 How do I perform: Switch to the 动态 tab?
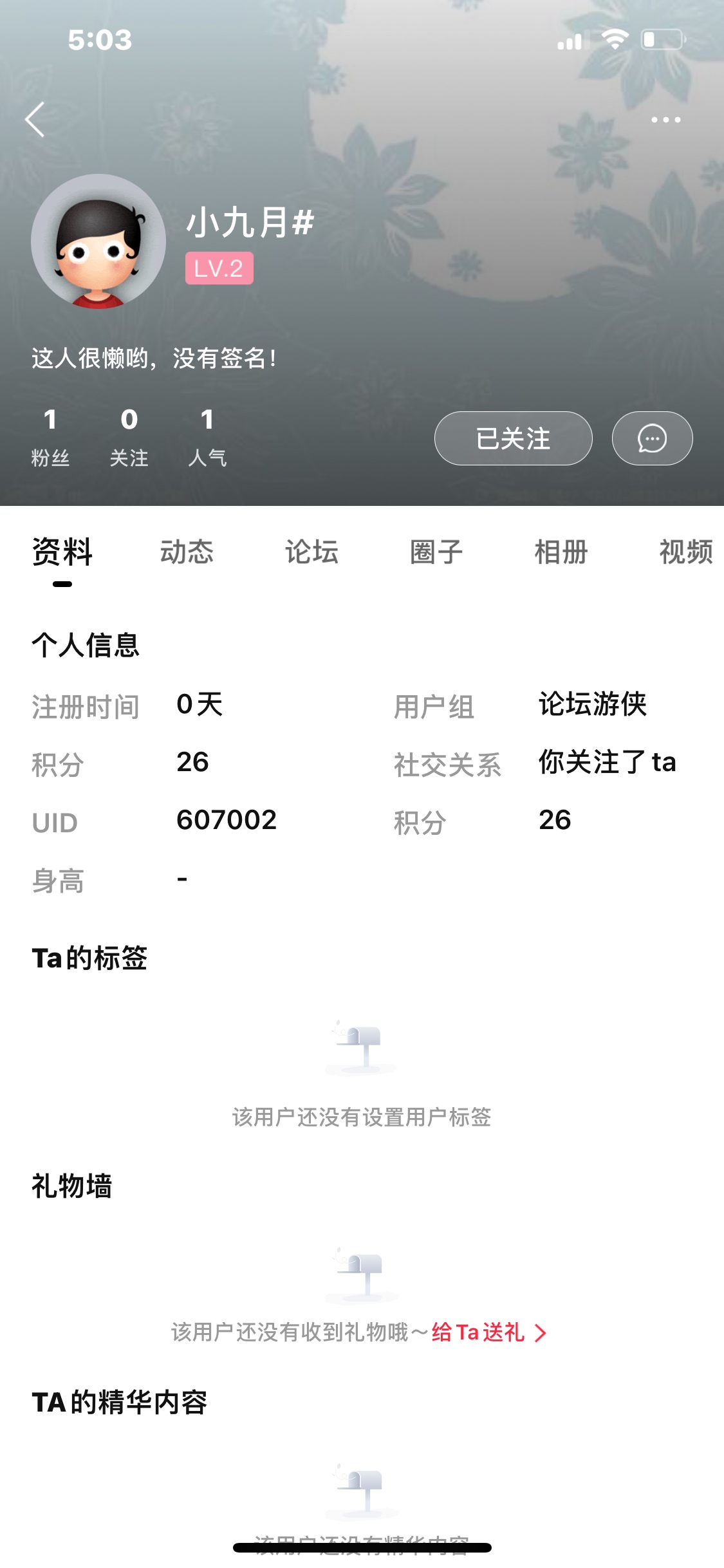tap(187, 552)
